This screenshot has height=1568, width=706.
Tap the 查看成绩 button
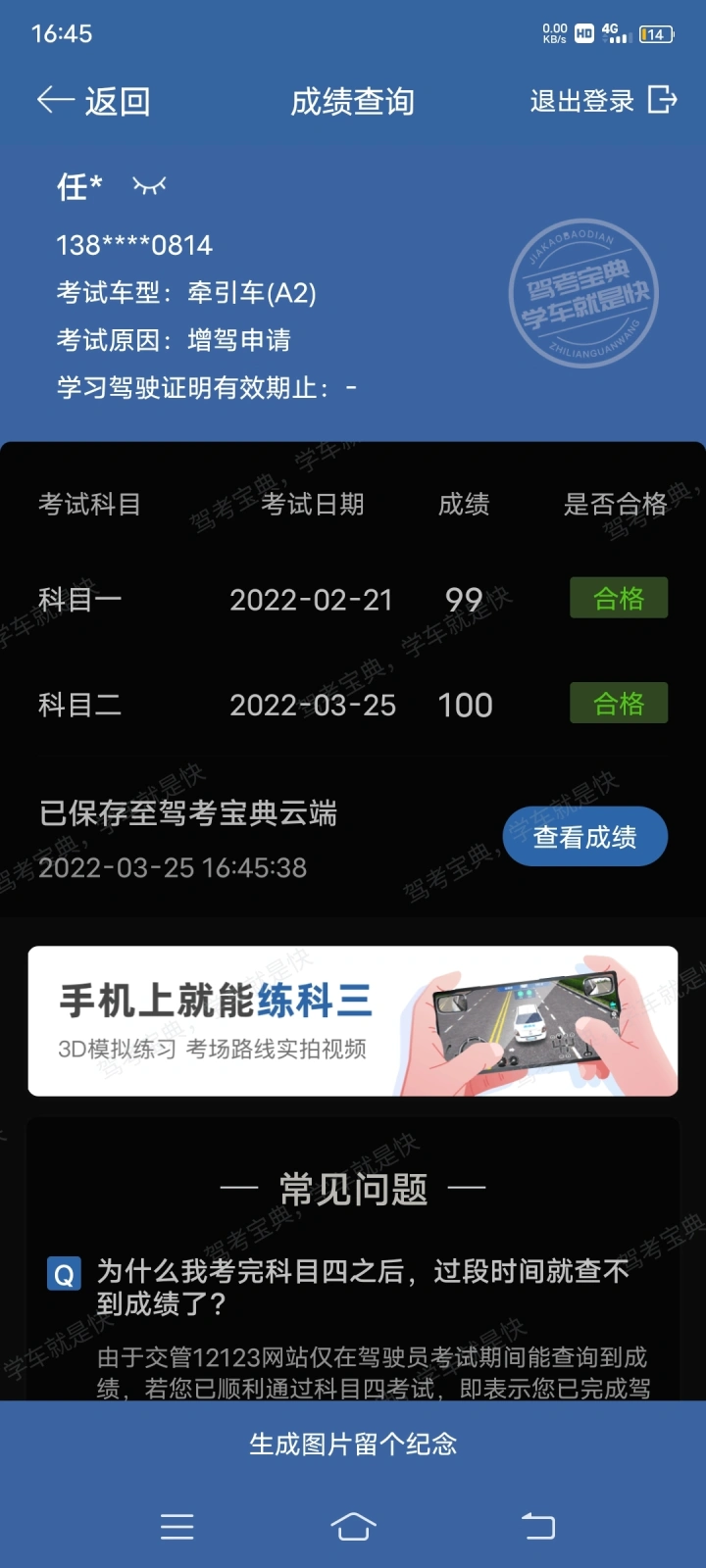click(585, 837)
